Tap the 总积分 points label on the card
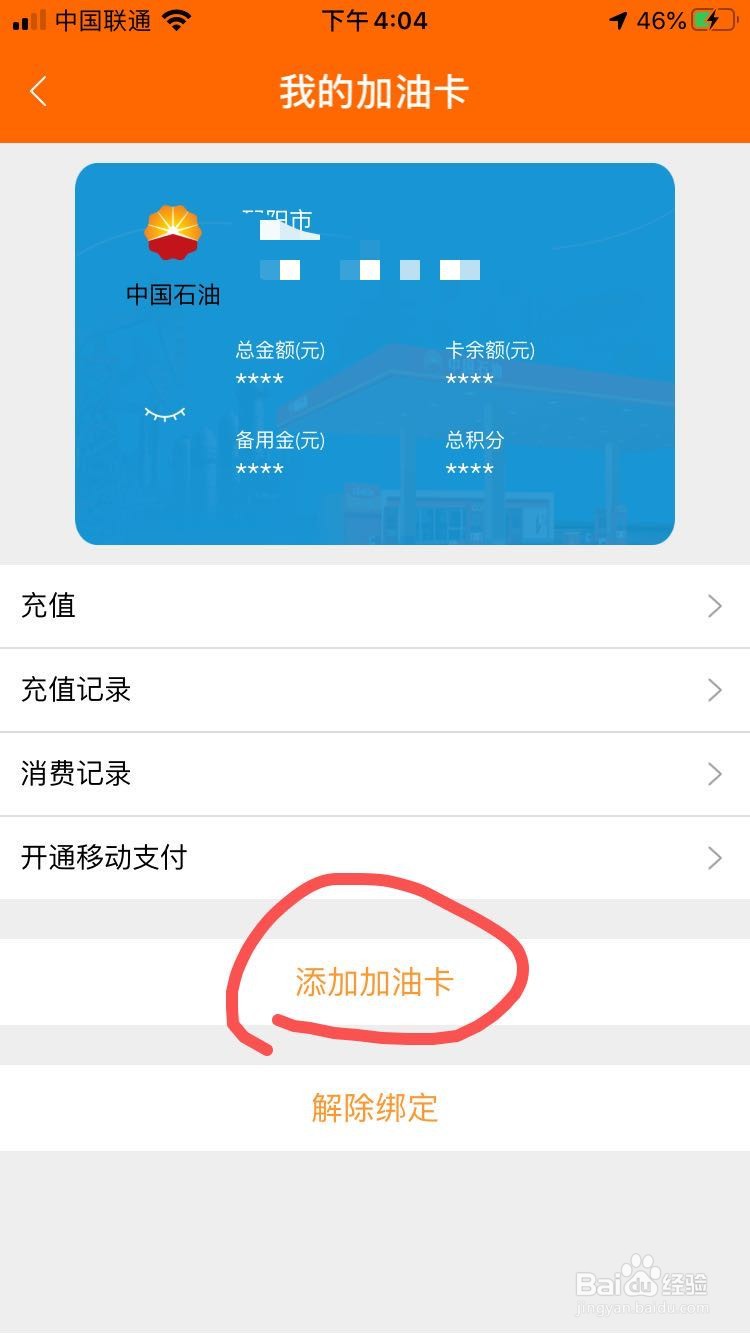750x1334 pixels. point(474,440)
